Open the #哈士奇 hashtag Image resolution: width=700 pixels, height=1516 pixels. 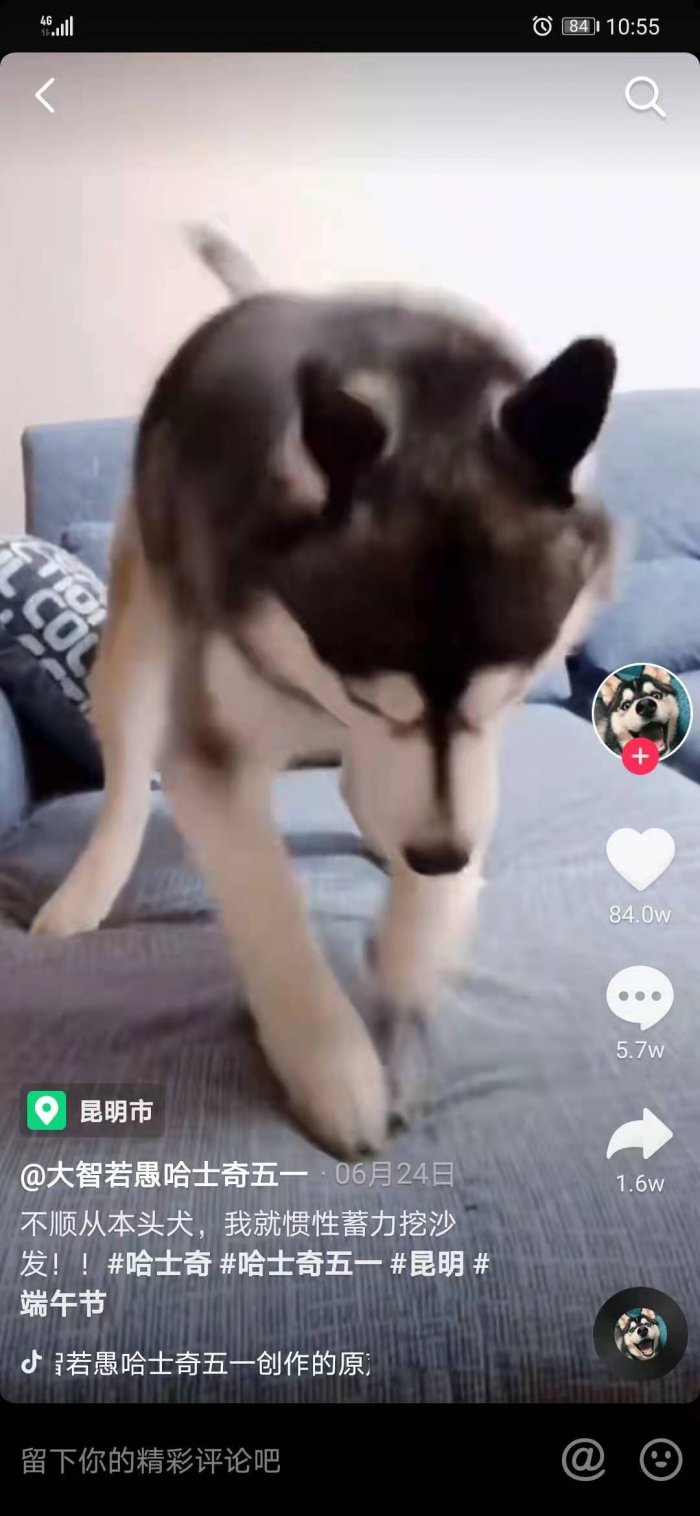coord(160,1263)
